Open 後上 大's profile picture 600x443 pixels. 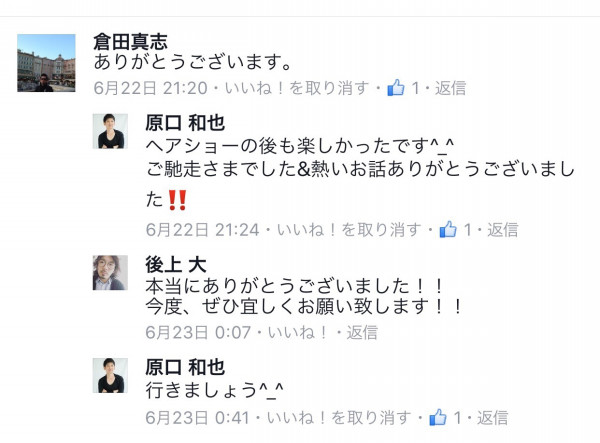110,273
